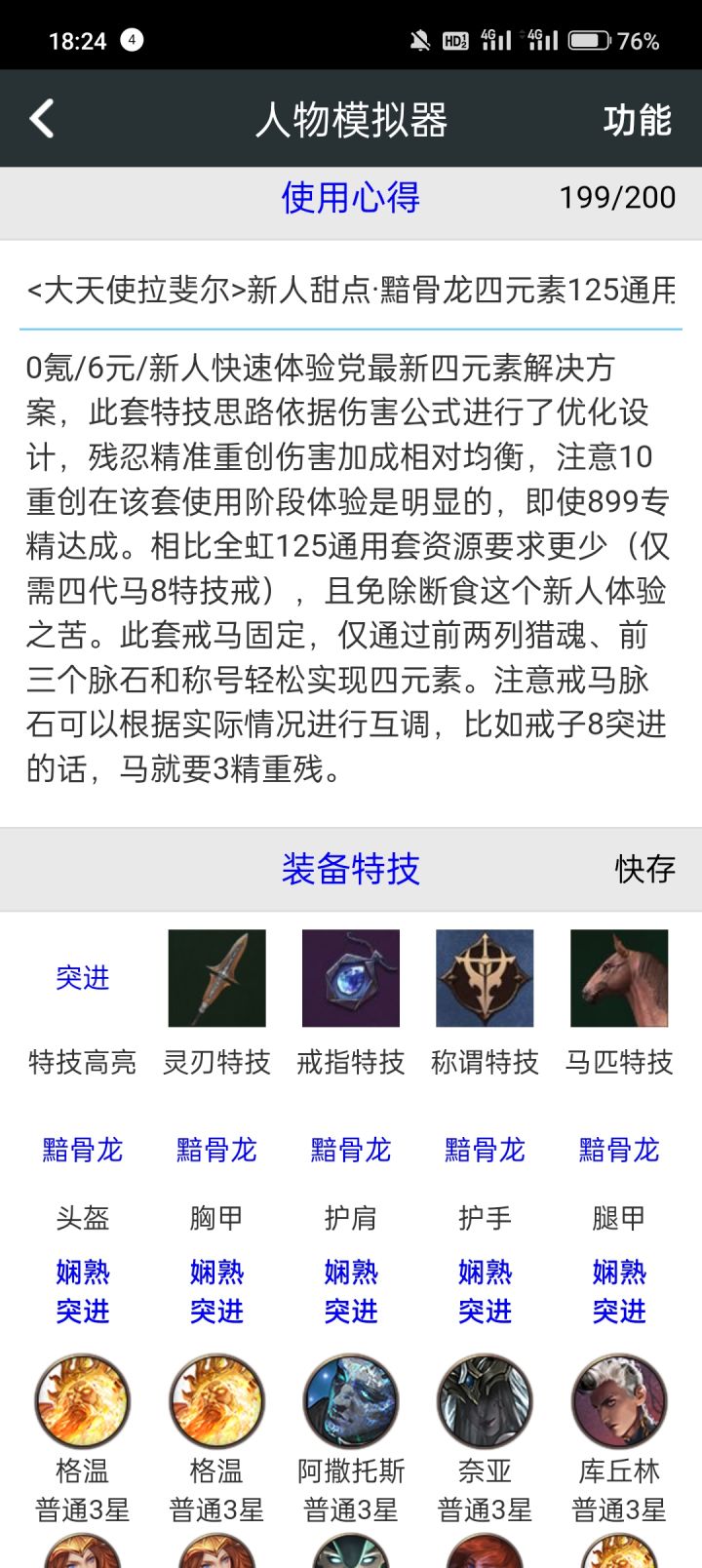Open the 库丘林 soul portrait
Viewport: 702px width, 1568px height.
[619, 1400]
